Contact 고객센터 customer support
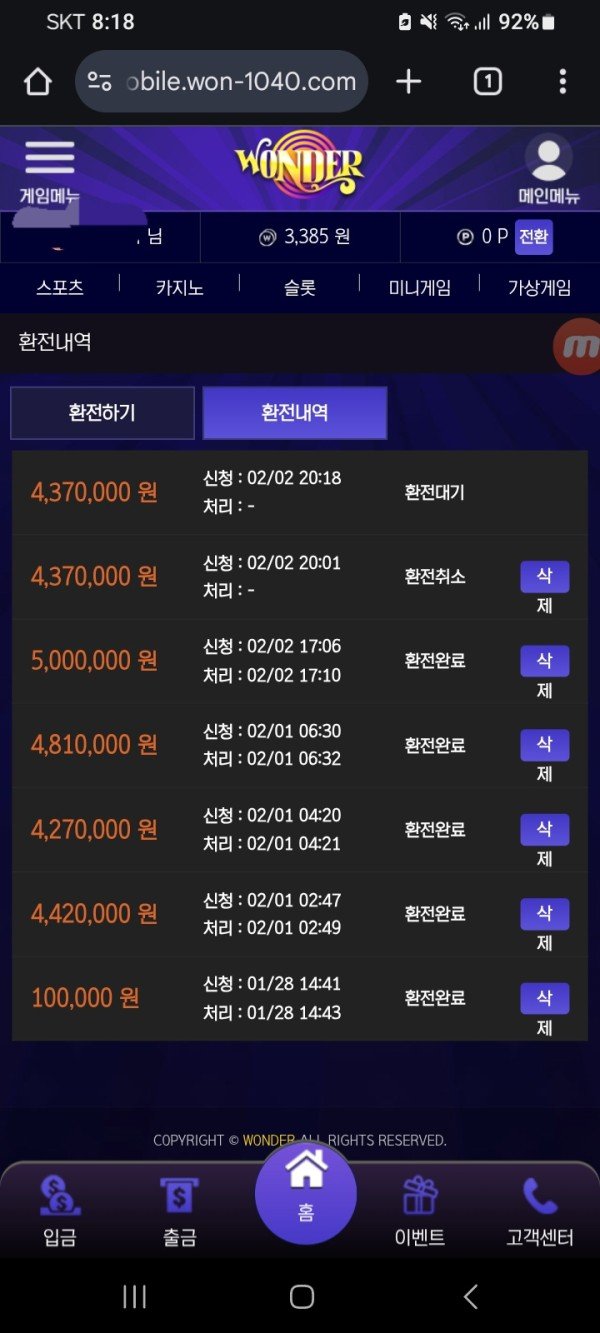Image resolution: width=600 pixels, height=1333 pixels. tap(540, 1210)
